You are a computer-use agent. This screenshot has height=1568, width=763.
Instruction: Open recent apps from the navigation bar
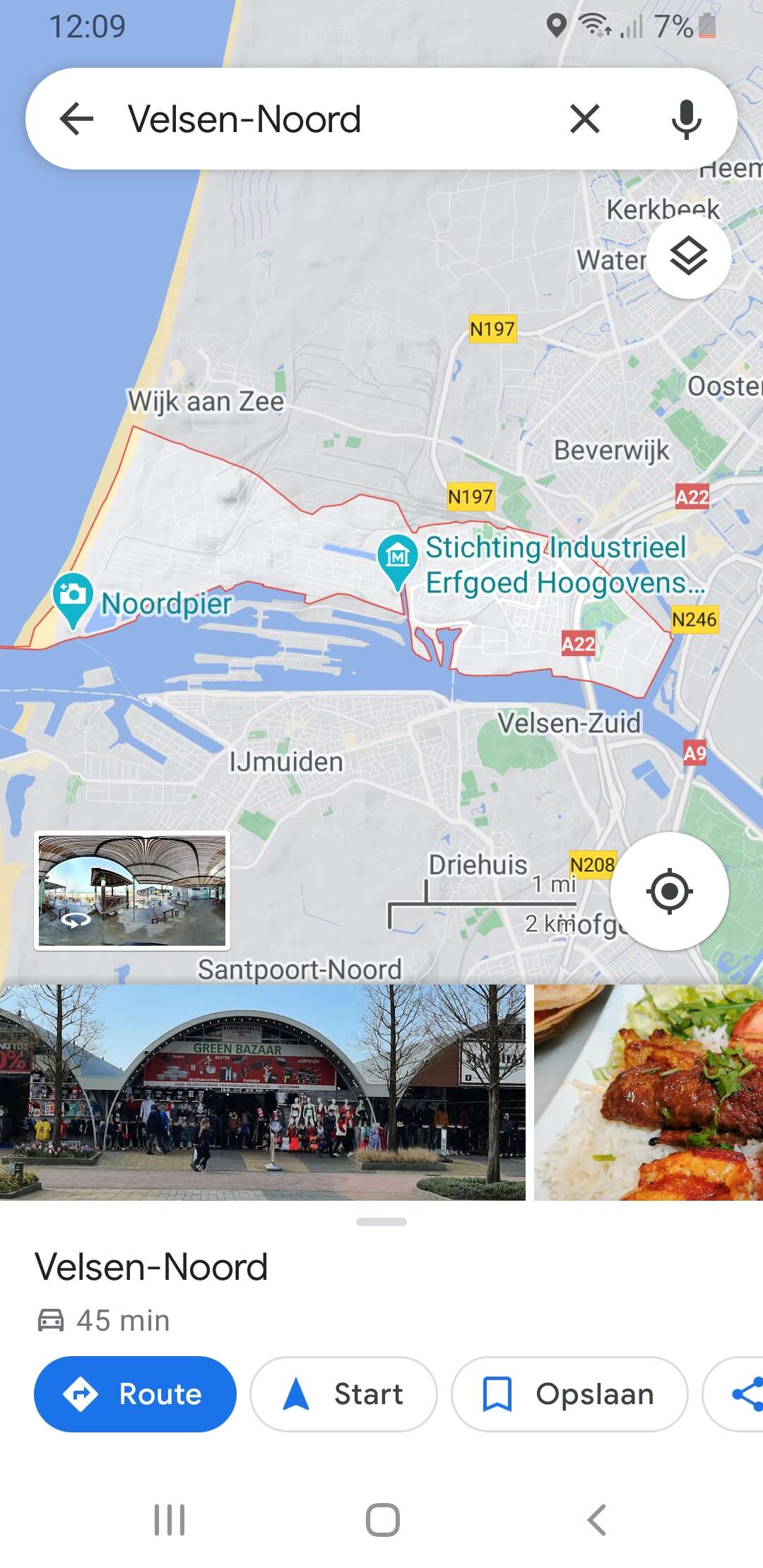pyautogui.click(x=170, y=1520)
